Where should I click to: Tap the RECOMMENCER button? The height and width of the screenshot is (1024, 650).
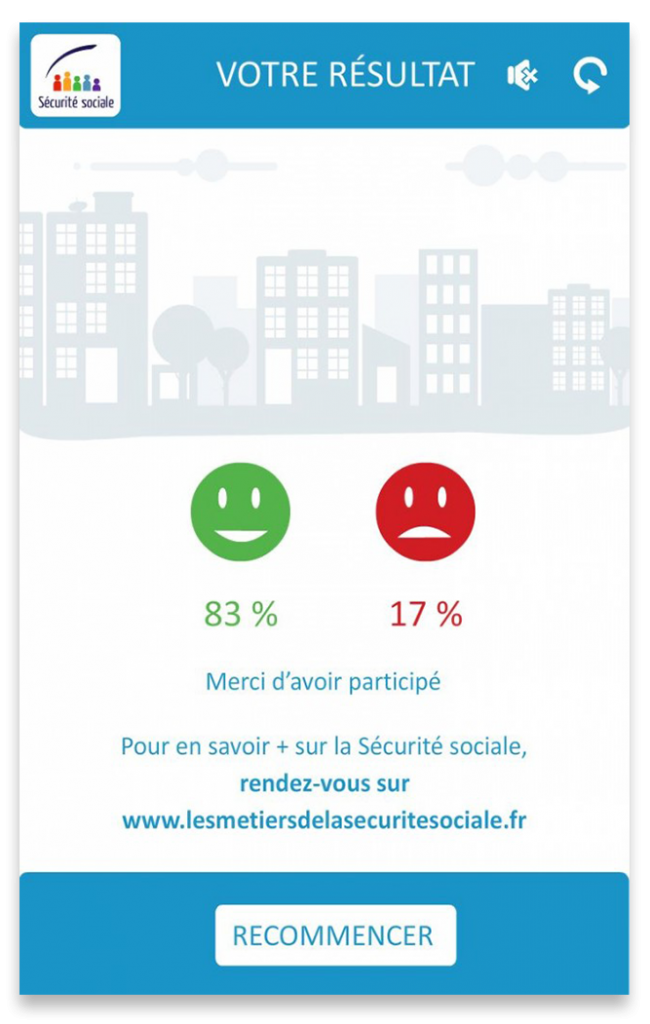pos(335,935)
